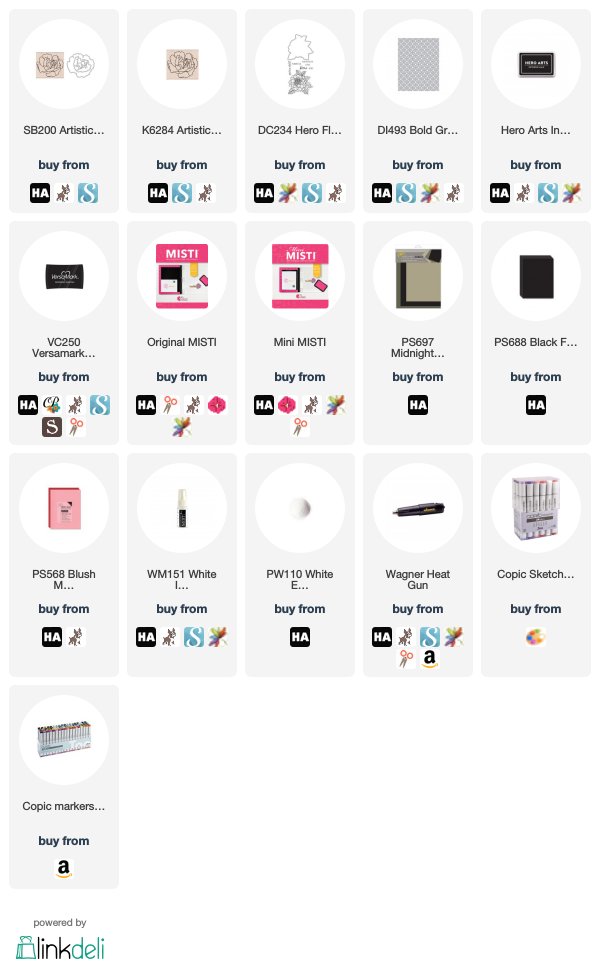The width and height of the screenshot is (600, 969).
Task: Open the WM151 White product image
Action: 182,508
